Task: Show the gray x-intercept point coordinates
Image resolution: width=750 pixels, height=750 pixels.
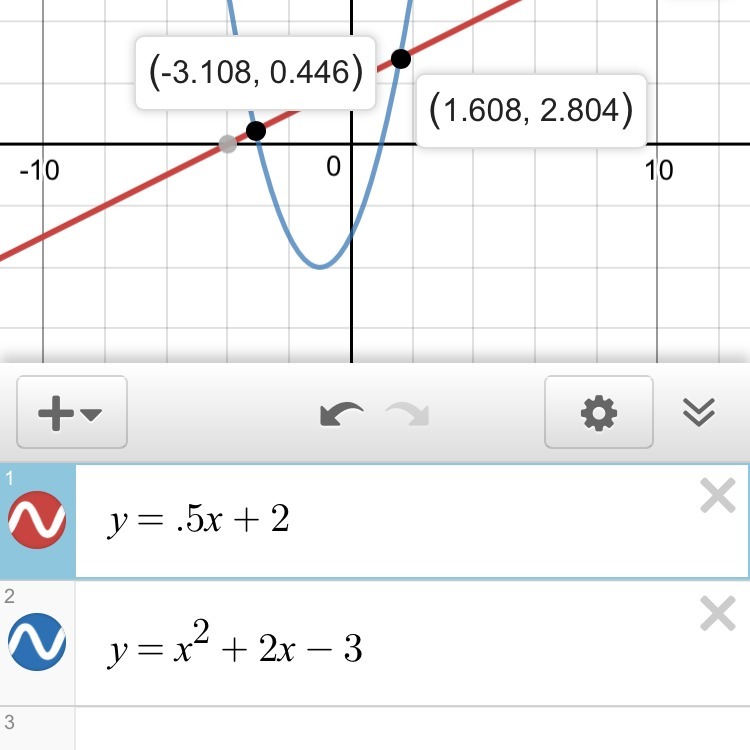Action: click(x=228, y=144)
